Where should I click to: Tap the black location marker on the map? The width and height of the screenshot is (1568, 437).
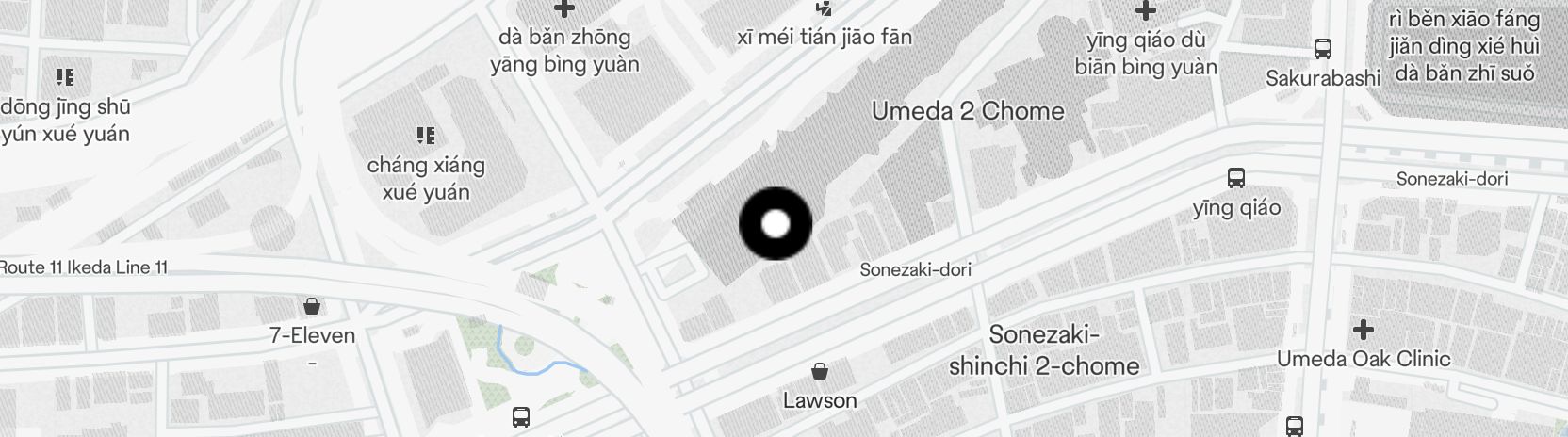(x=776, y=224)
